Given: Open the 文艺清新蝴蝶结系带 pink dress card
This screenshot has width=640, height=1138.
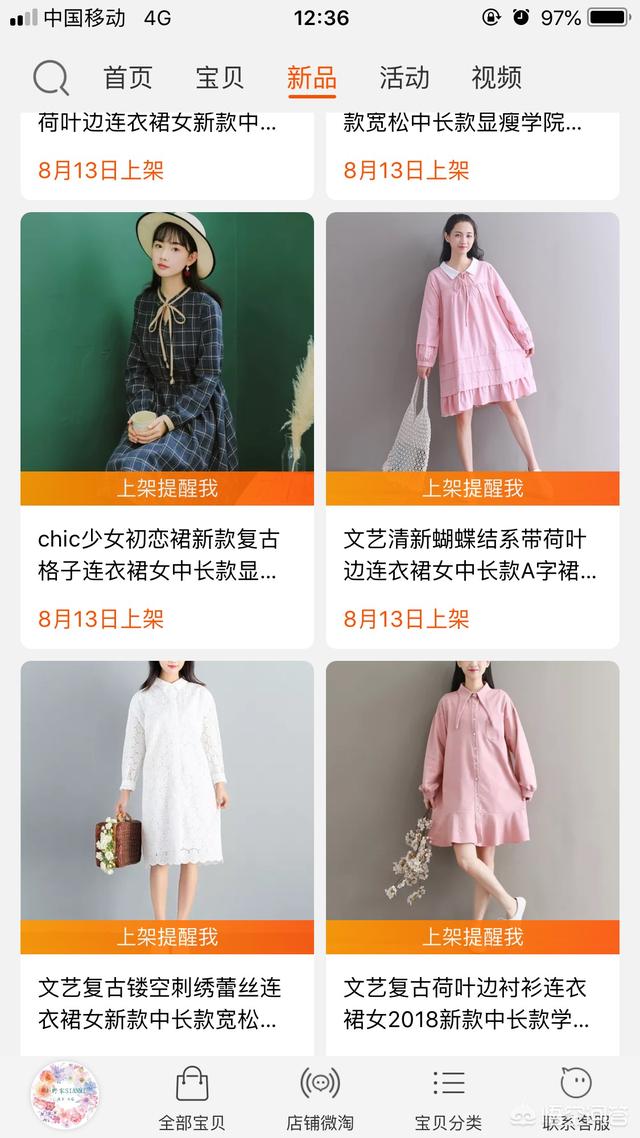Looking at the screenshot, I should 472,430.
